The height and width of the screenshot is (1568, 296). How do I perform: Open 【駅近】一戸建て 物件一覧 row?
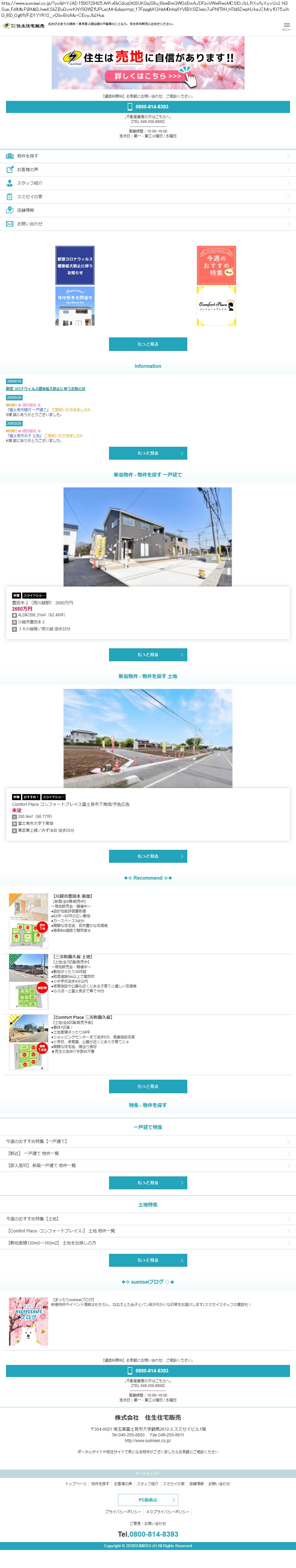pyautogui.click(x=148, y=1153)
